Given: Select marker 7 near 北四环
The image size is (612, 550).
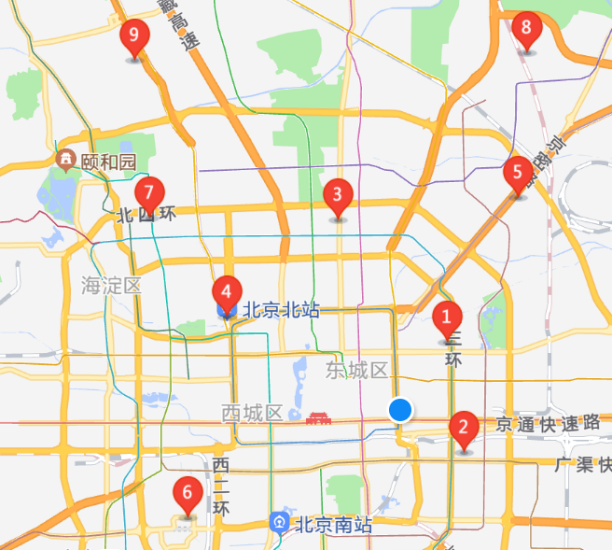Looking at the screenshot, I should coord(149,192).
